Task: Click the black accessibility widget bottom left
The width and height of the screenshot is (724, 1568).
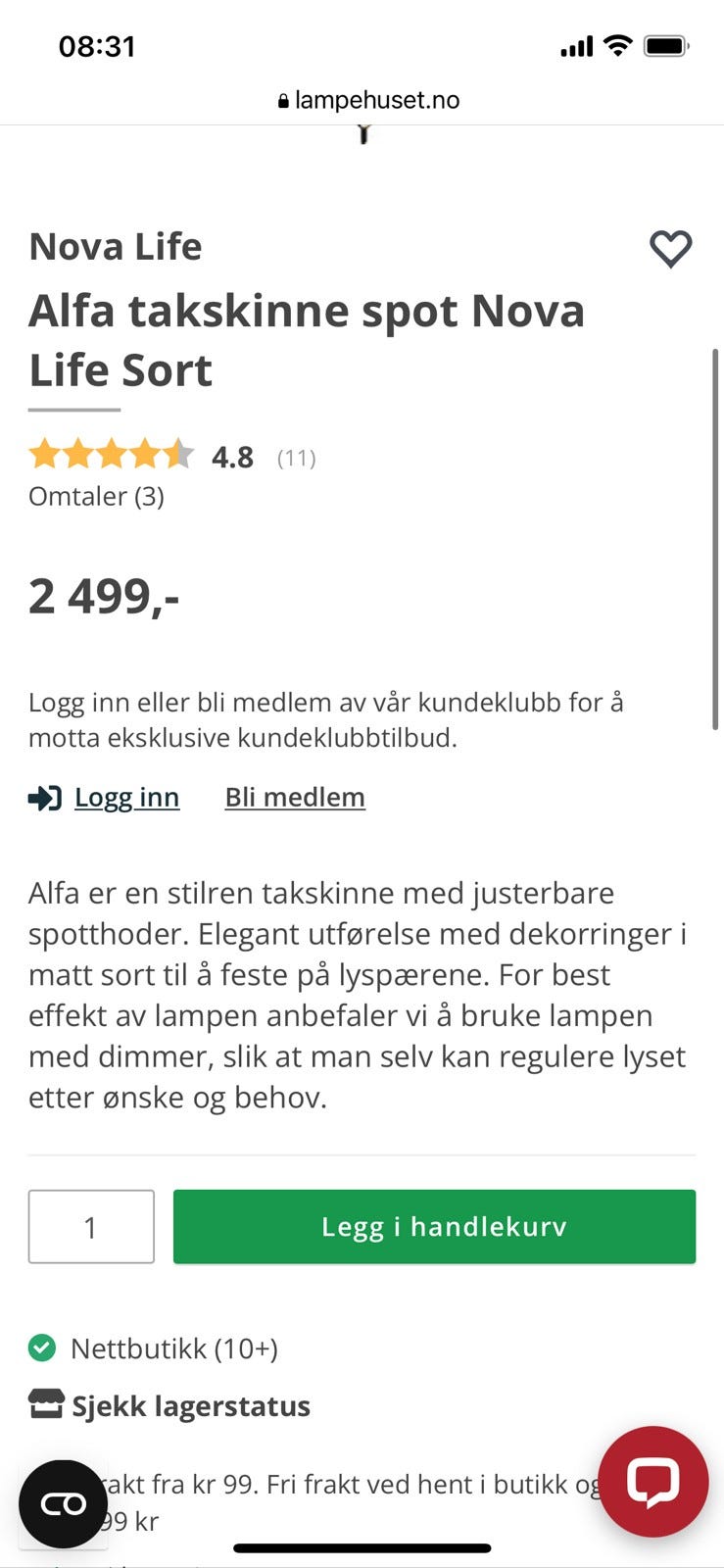Action: pyautogui.click(x=63, y=1502)
